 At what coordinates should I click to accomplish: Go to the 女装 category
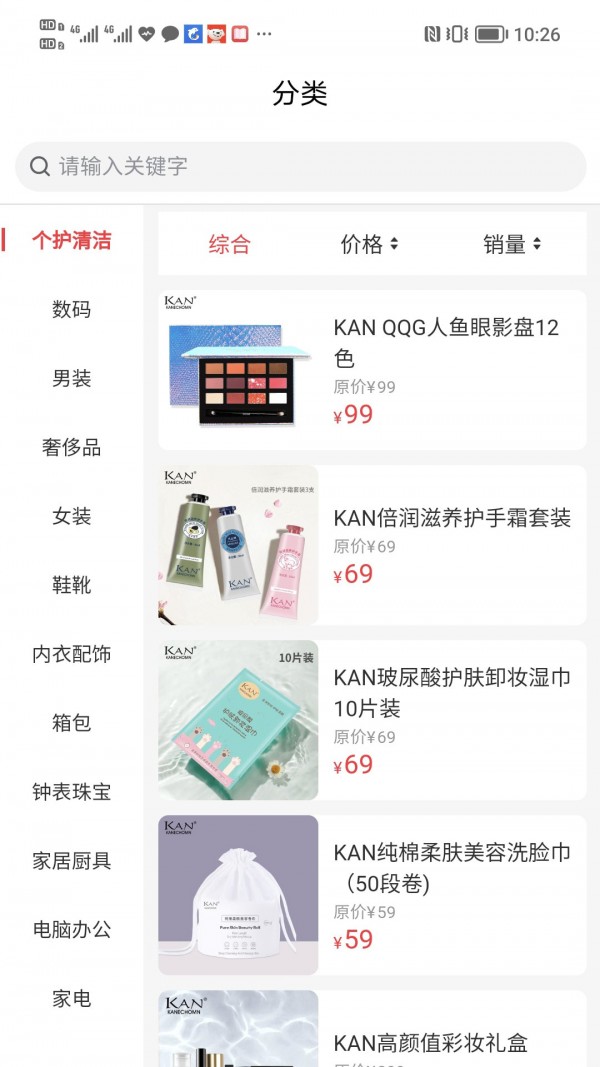(71, 516)
